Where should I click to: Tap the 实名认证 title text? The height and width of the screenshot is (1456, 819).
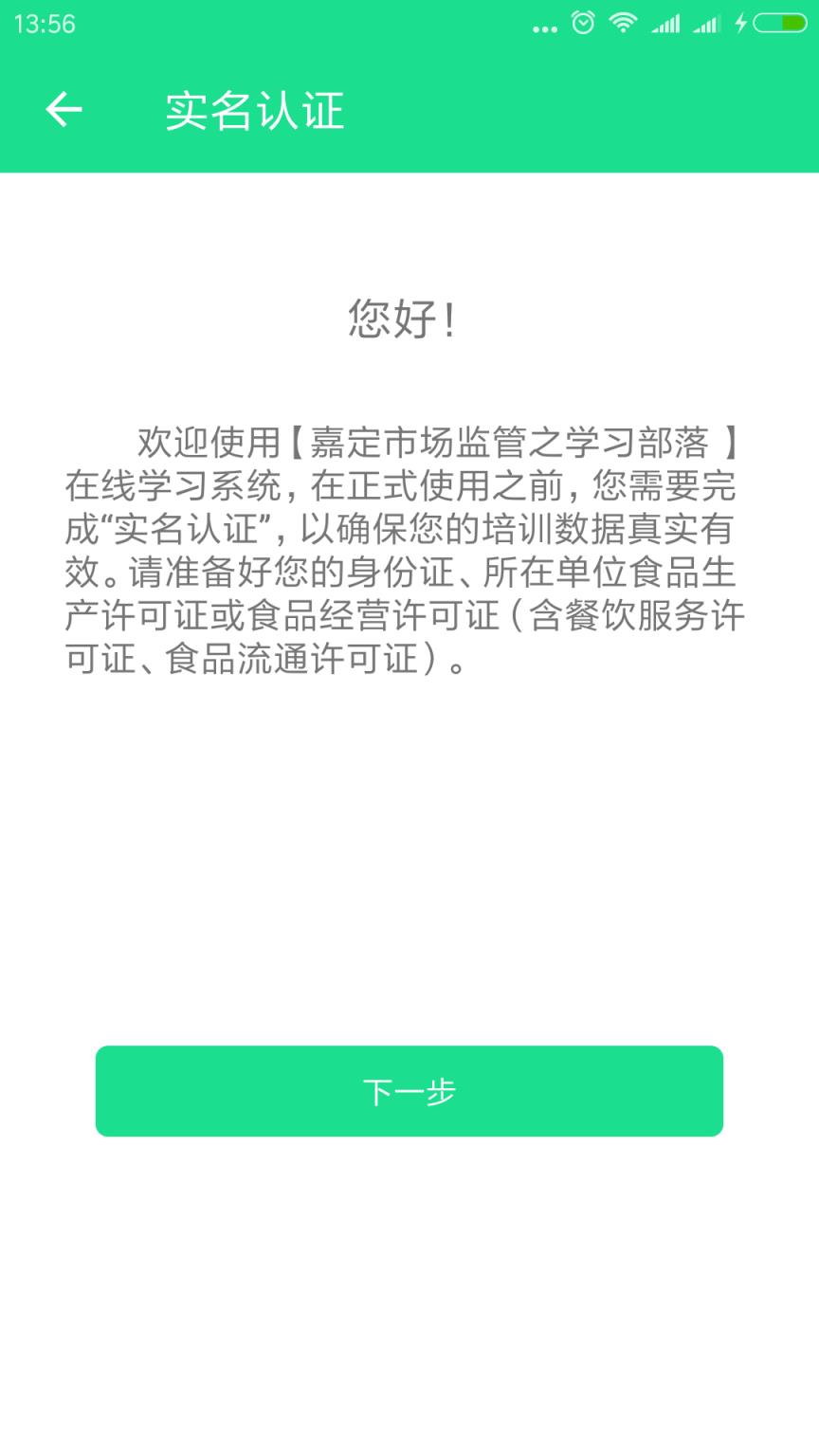pos(254,111)
